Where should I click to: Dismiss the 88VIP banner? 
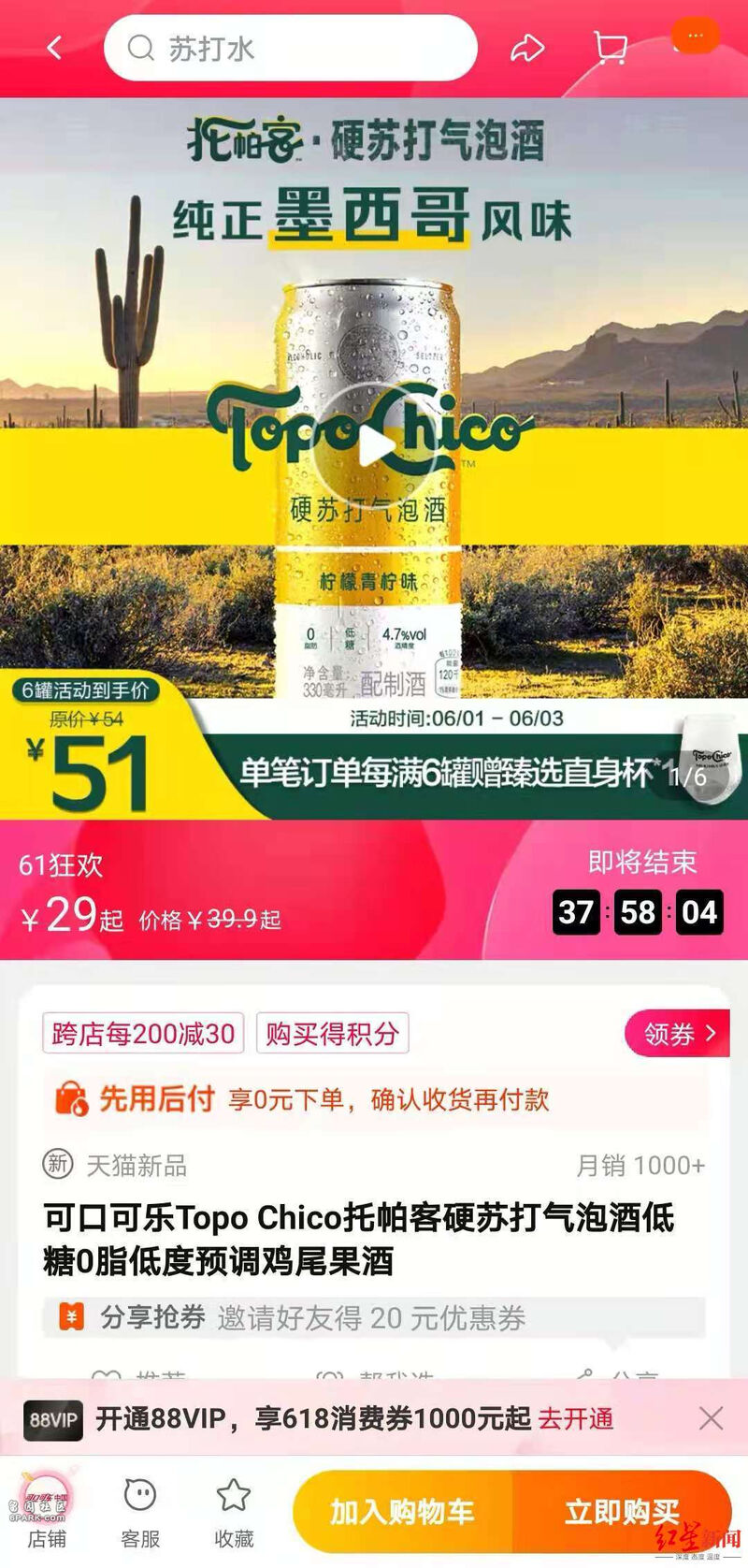click(711, 1418)
